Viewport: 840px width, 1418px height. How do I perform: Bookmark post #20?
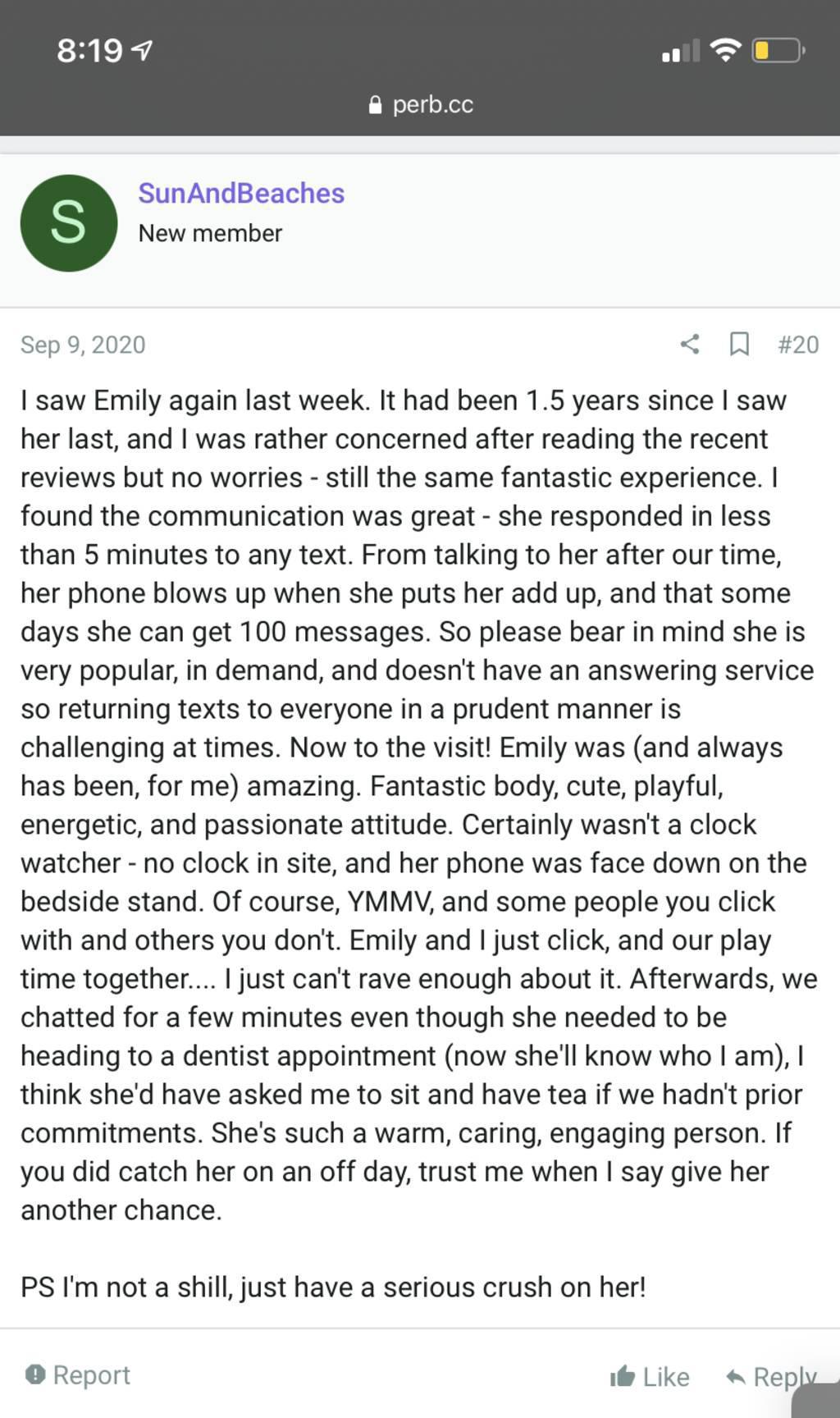739,344
